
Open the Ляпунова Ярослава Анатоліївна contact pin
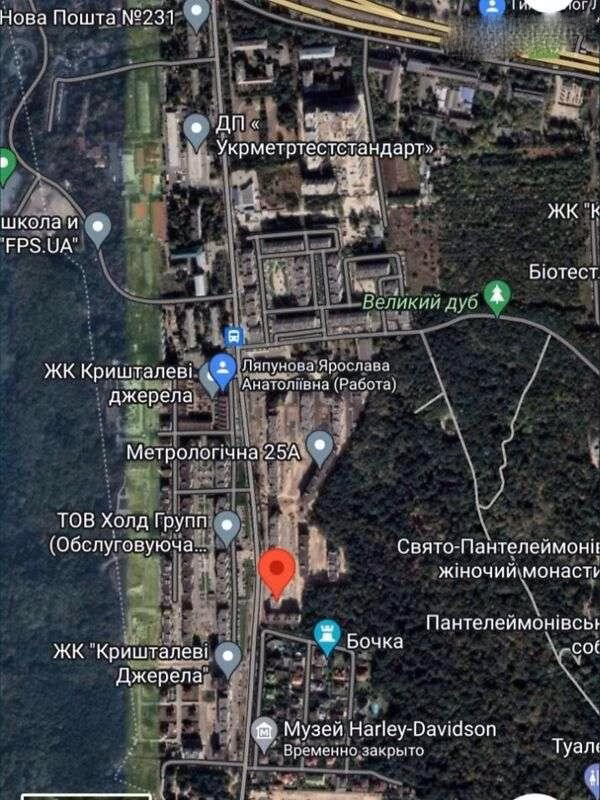[x=224, y=370]
